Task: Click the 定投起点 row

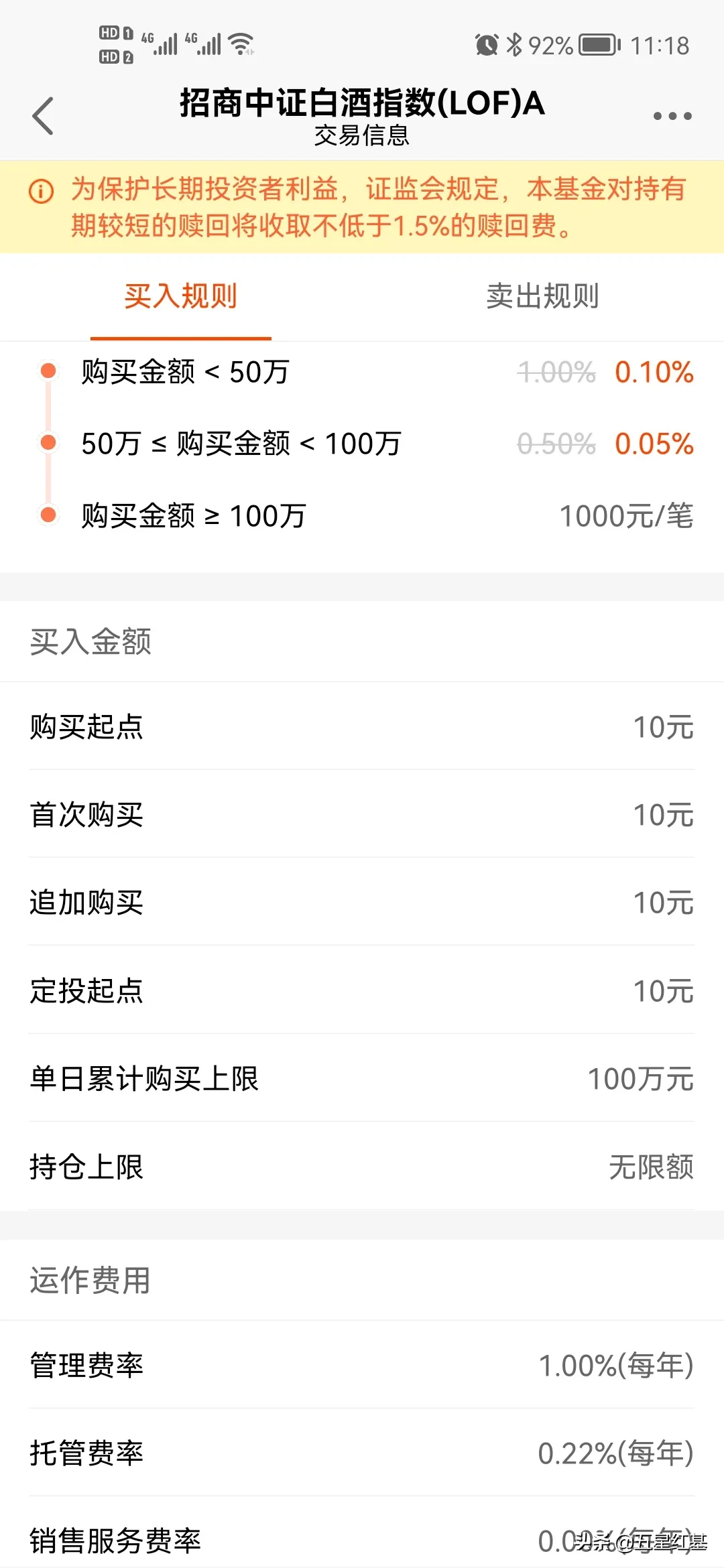Action: 362,991
